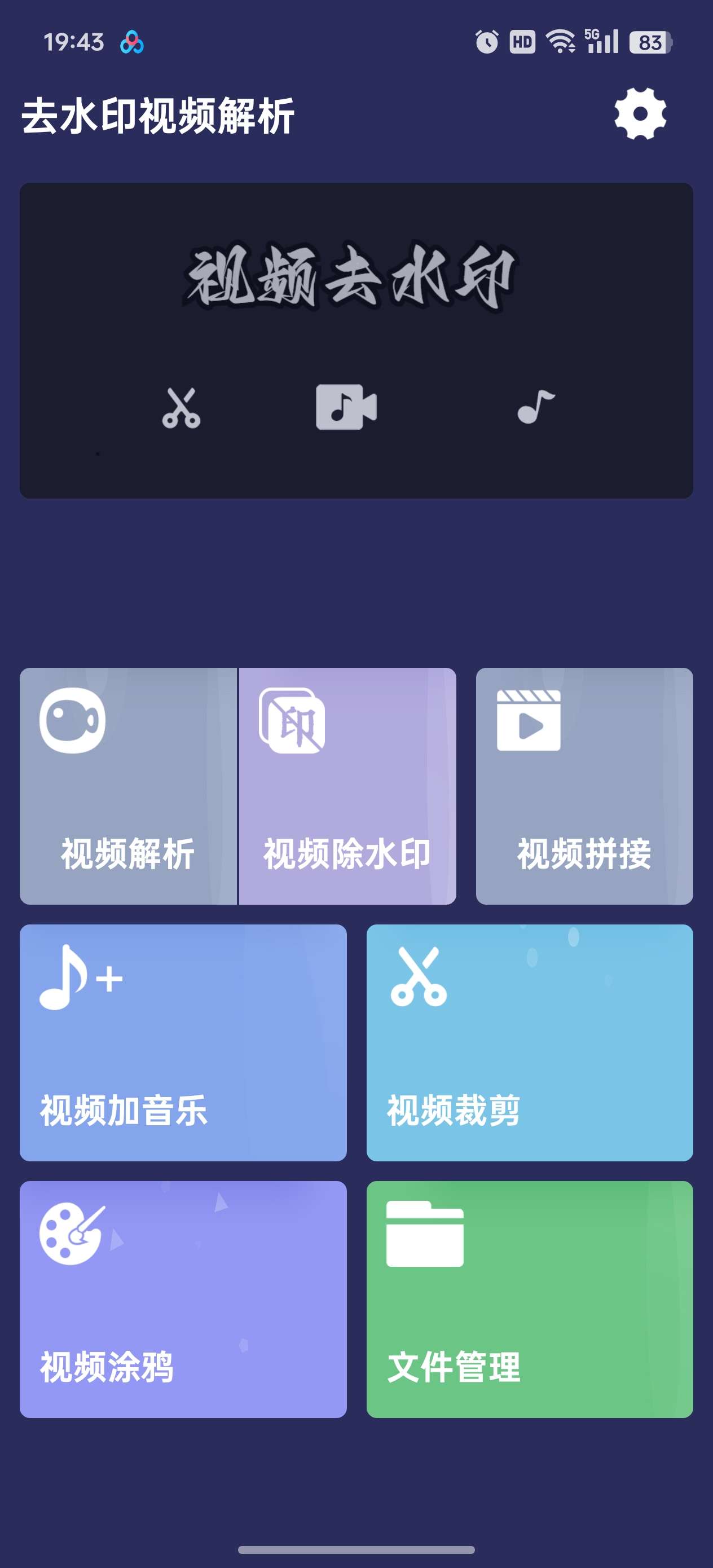This screenshot has width=713, height=1568.
Task: Launch the 视频裁剪 video trimming tool
Action: [529, 1042]
